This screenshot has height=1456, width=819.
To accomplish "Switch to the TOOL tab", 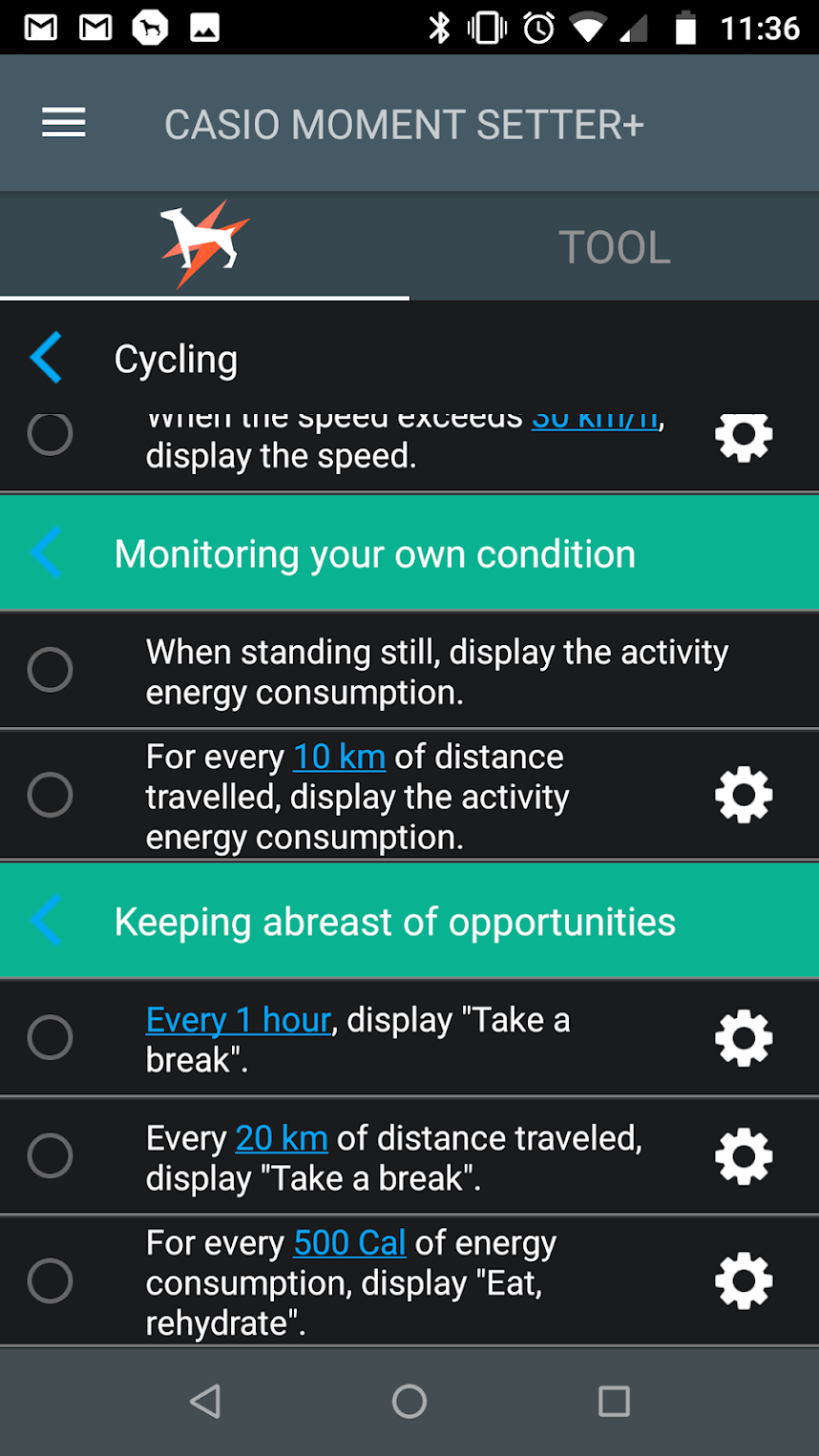I will pos(614,247).
